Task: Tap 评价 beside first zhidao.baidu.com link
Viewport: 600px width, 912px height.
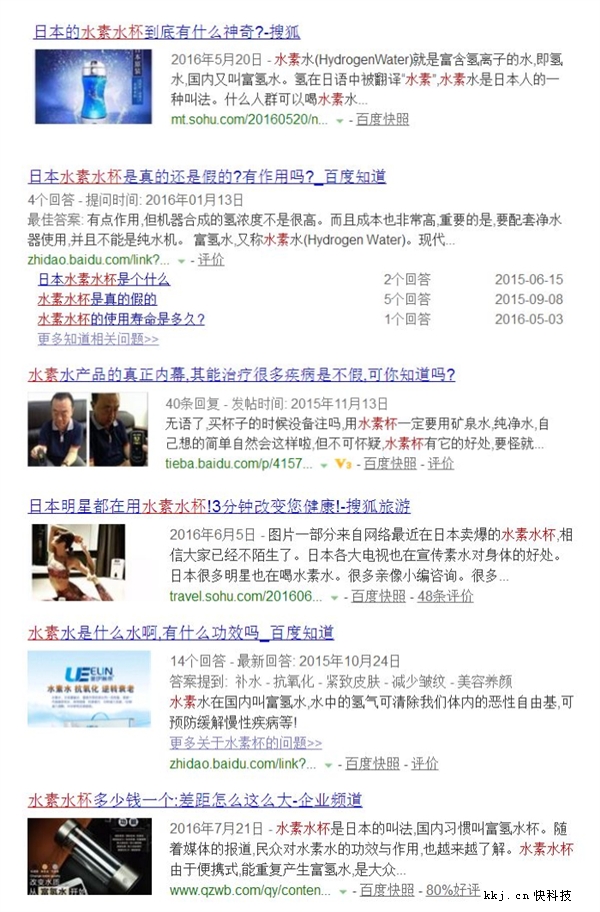Action: point(210,259)
